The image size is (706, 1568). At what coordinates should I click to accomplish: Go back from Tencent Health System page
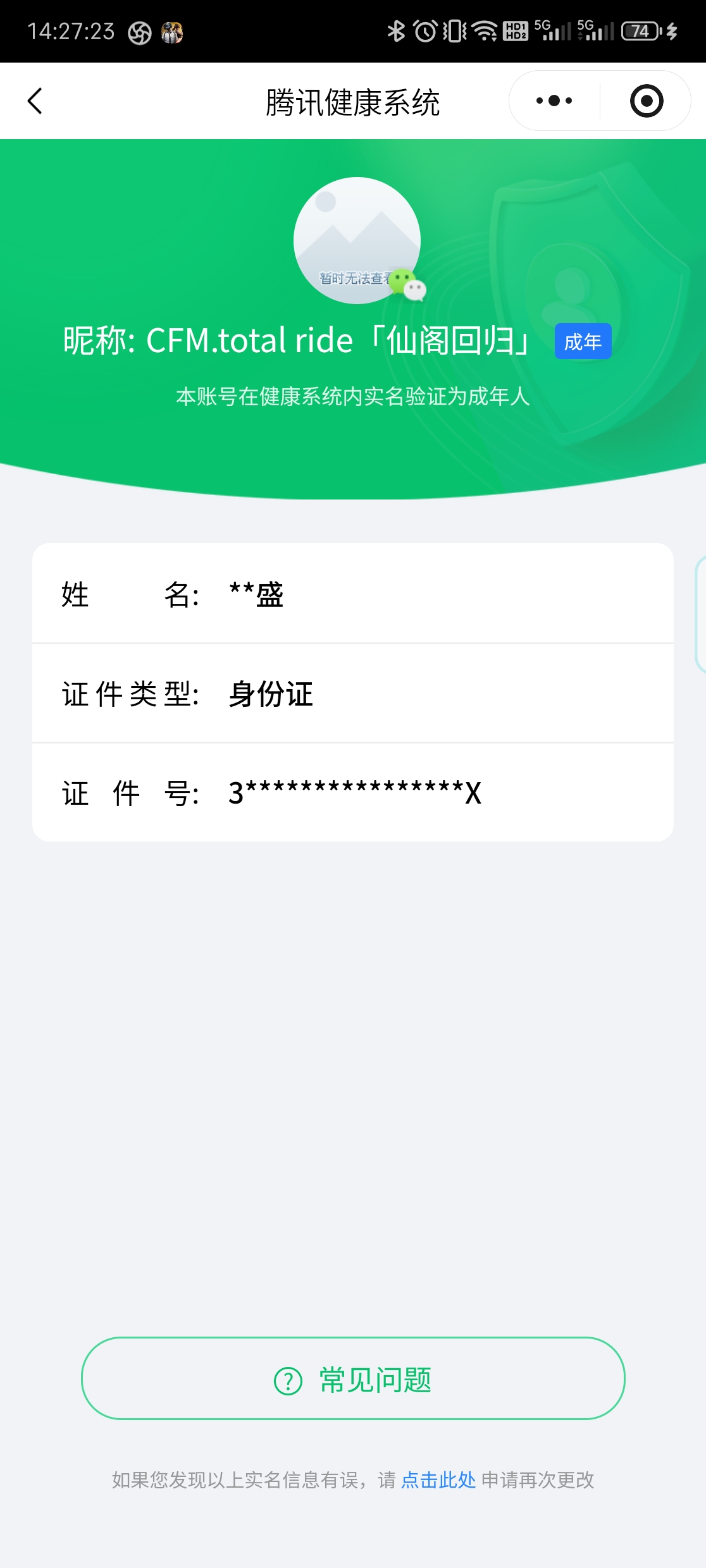[x=35, y=101]
